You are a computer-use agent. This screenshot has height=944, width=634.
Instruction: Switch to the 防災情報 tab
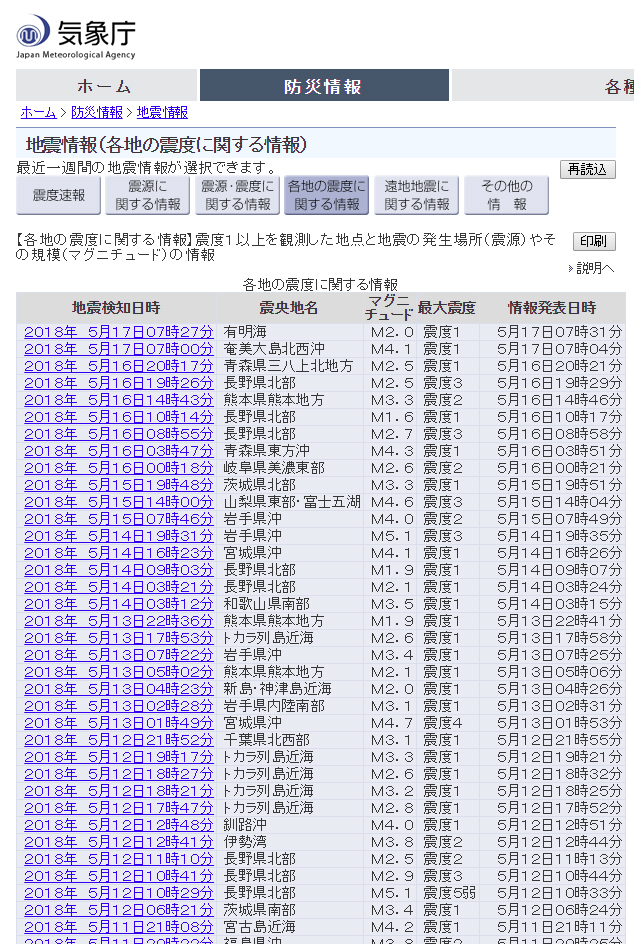click(x=323, y=86)
